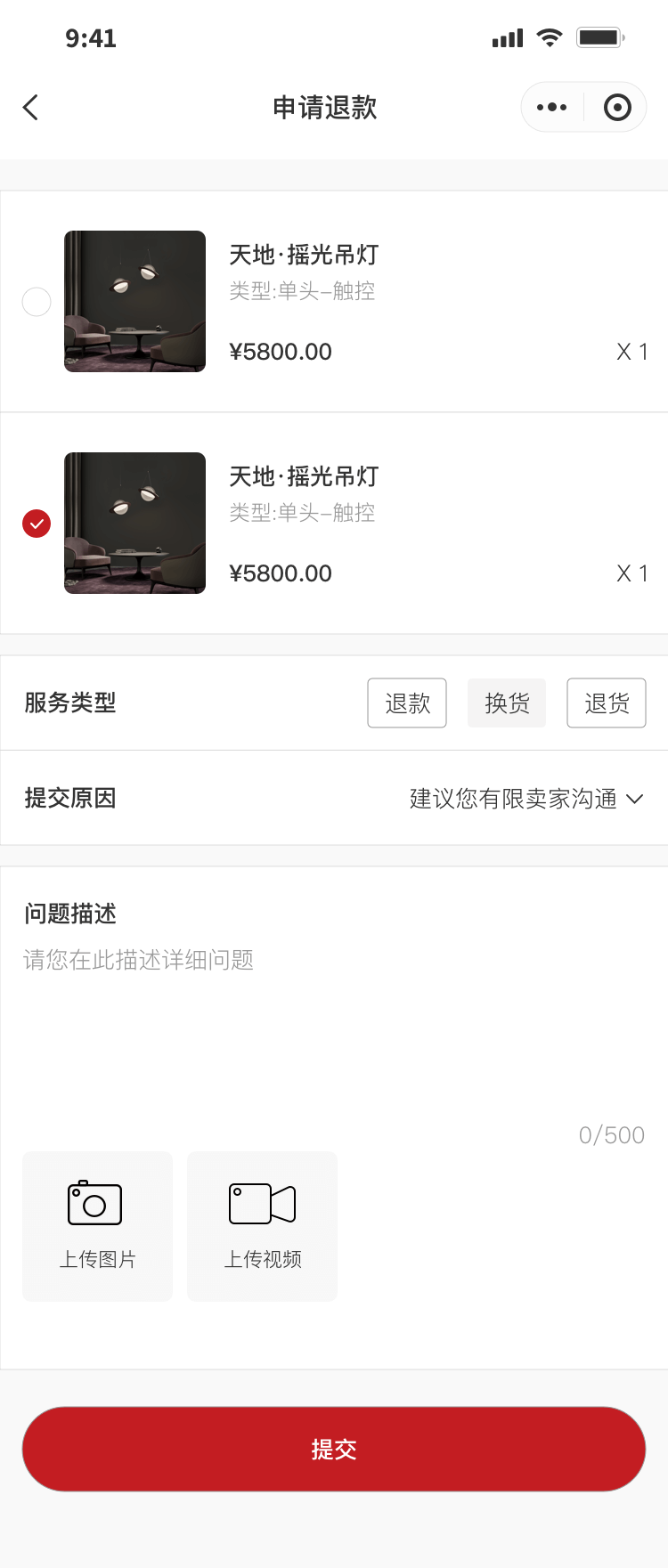Go back from the 申请退款 page
This screenshot has width=668, height=1568.
coord(31,108)
